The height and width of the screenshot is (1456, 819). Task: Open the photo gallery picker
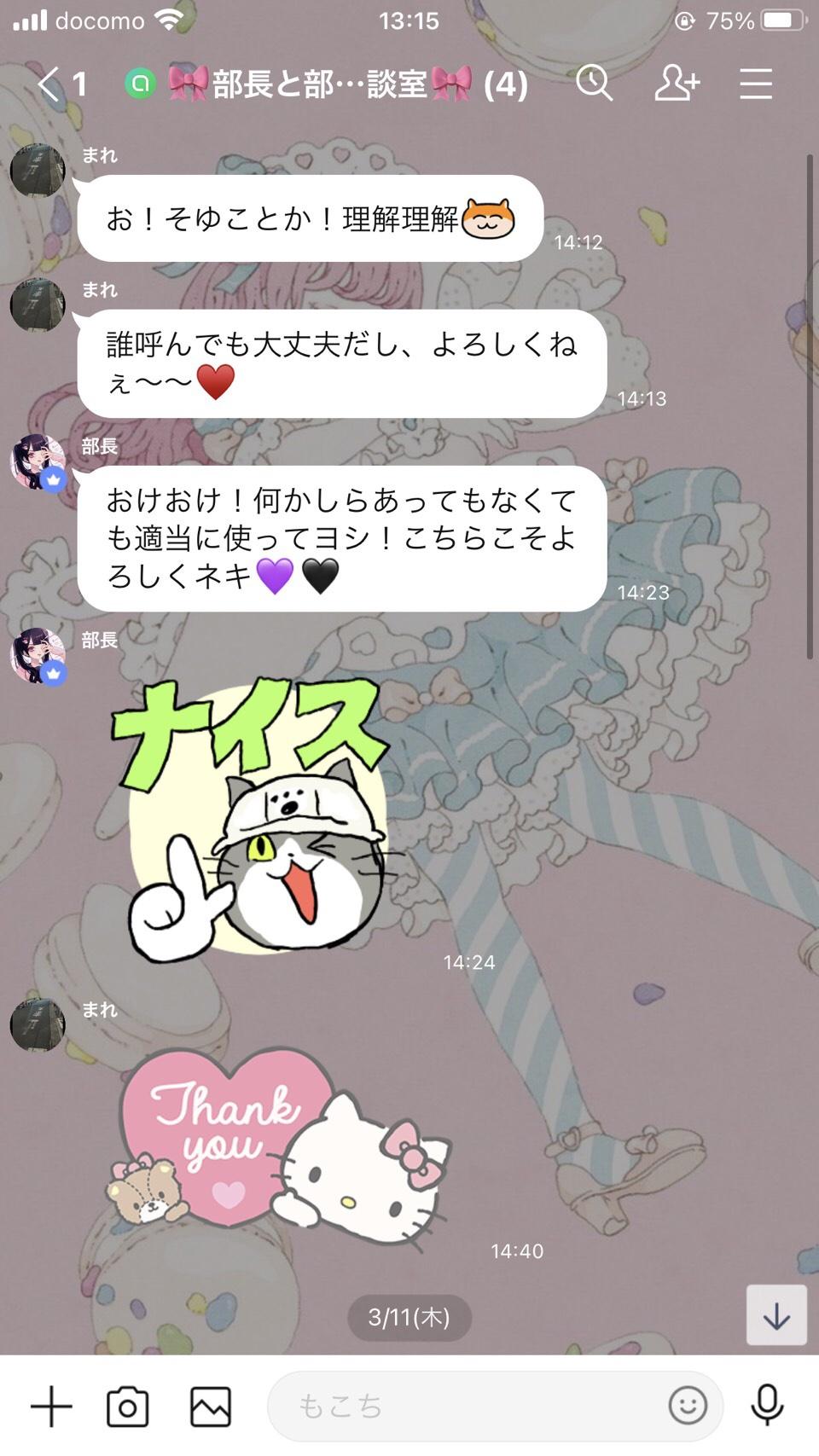[x=210, y=1407]
